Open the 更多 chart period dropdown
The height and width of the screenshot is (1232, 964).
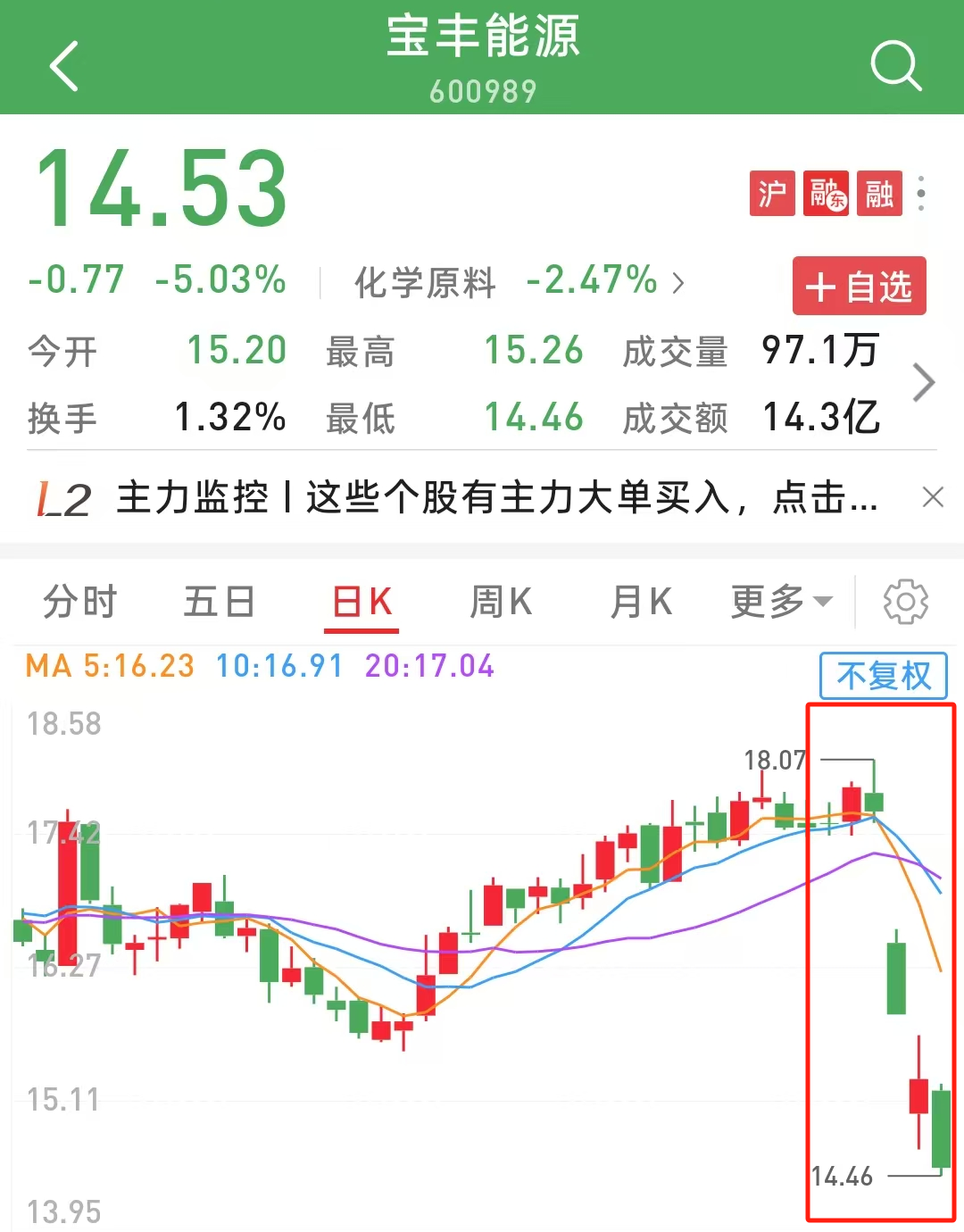pyautogui.click(x=781, y=602)
